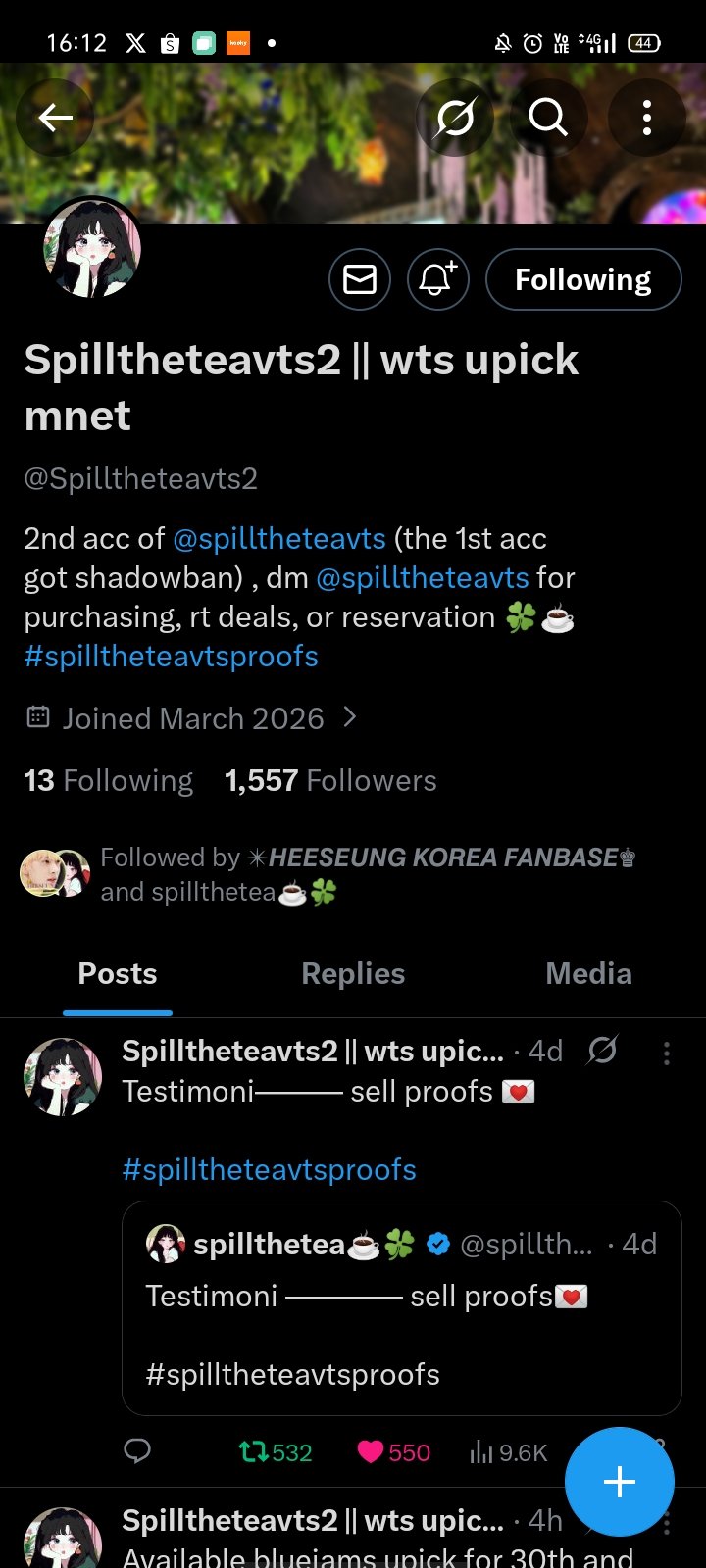Search this profile's posts
The height and width of the screenshot is (1568, 706).
click(548, 119)
